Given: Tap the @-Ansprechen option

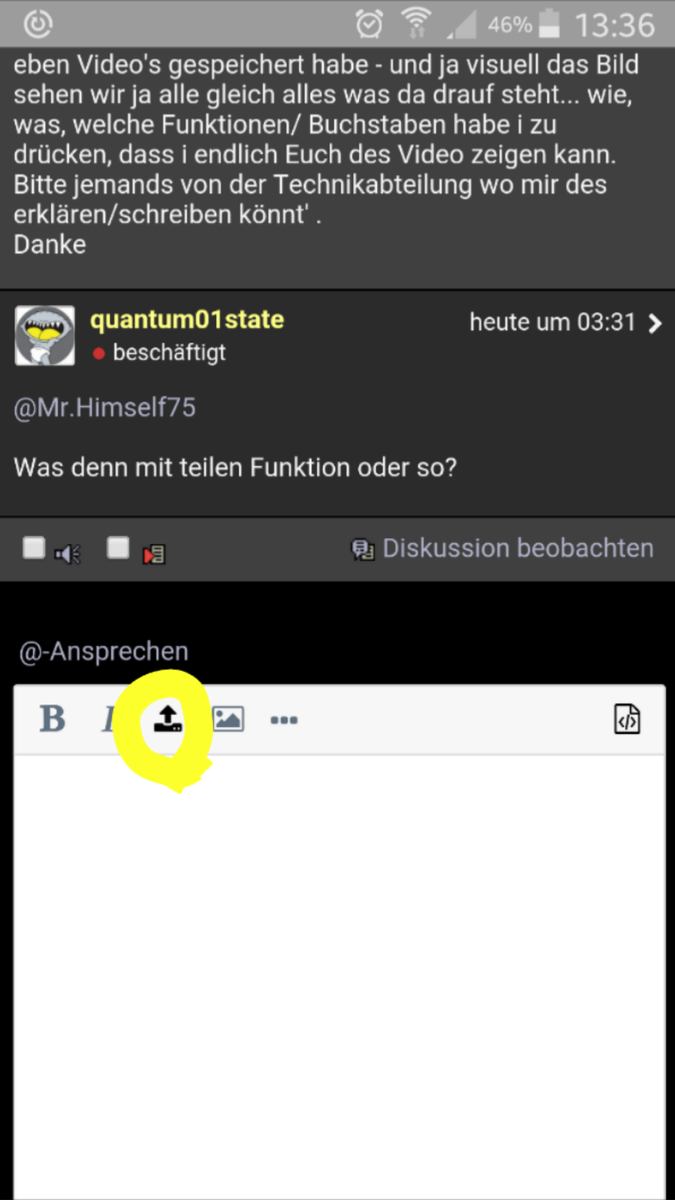Looking at the screenshot, I should click(x=103, y=652).
